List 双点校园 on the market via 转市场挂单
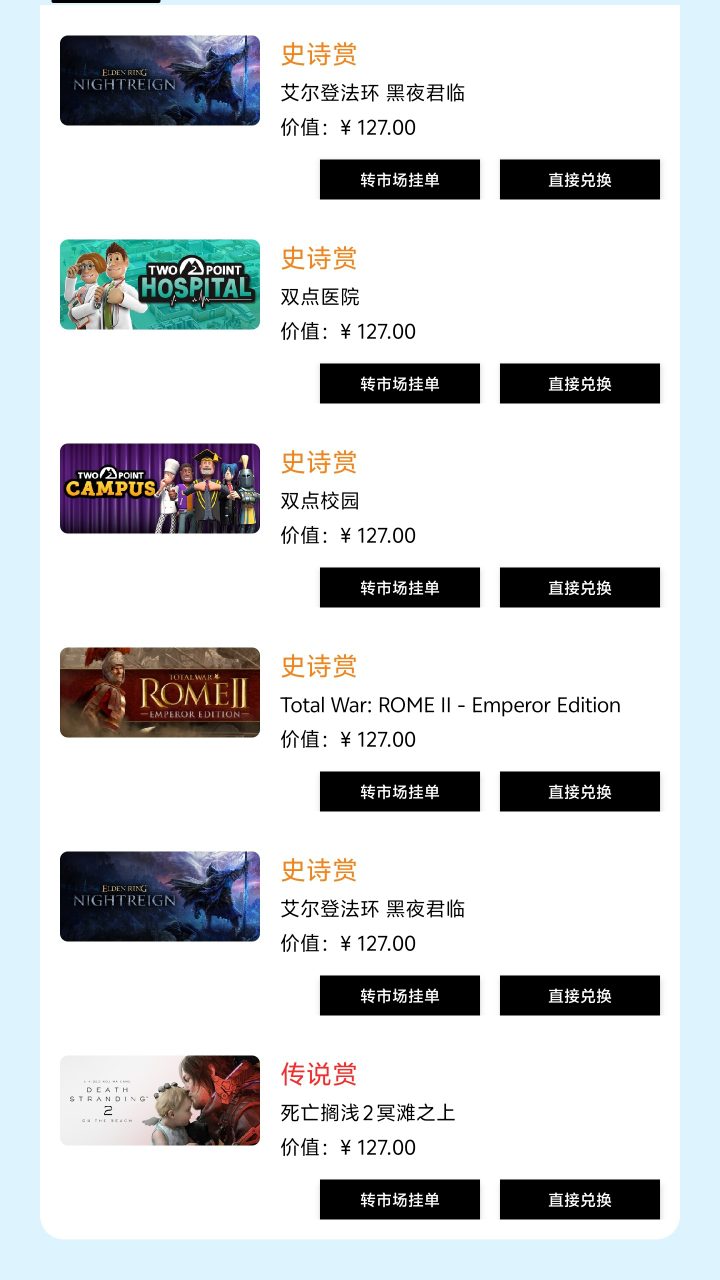The height and width of the screenshot is (1280, 720). coord(400,588)
